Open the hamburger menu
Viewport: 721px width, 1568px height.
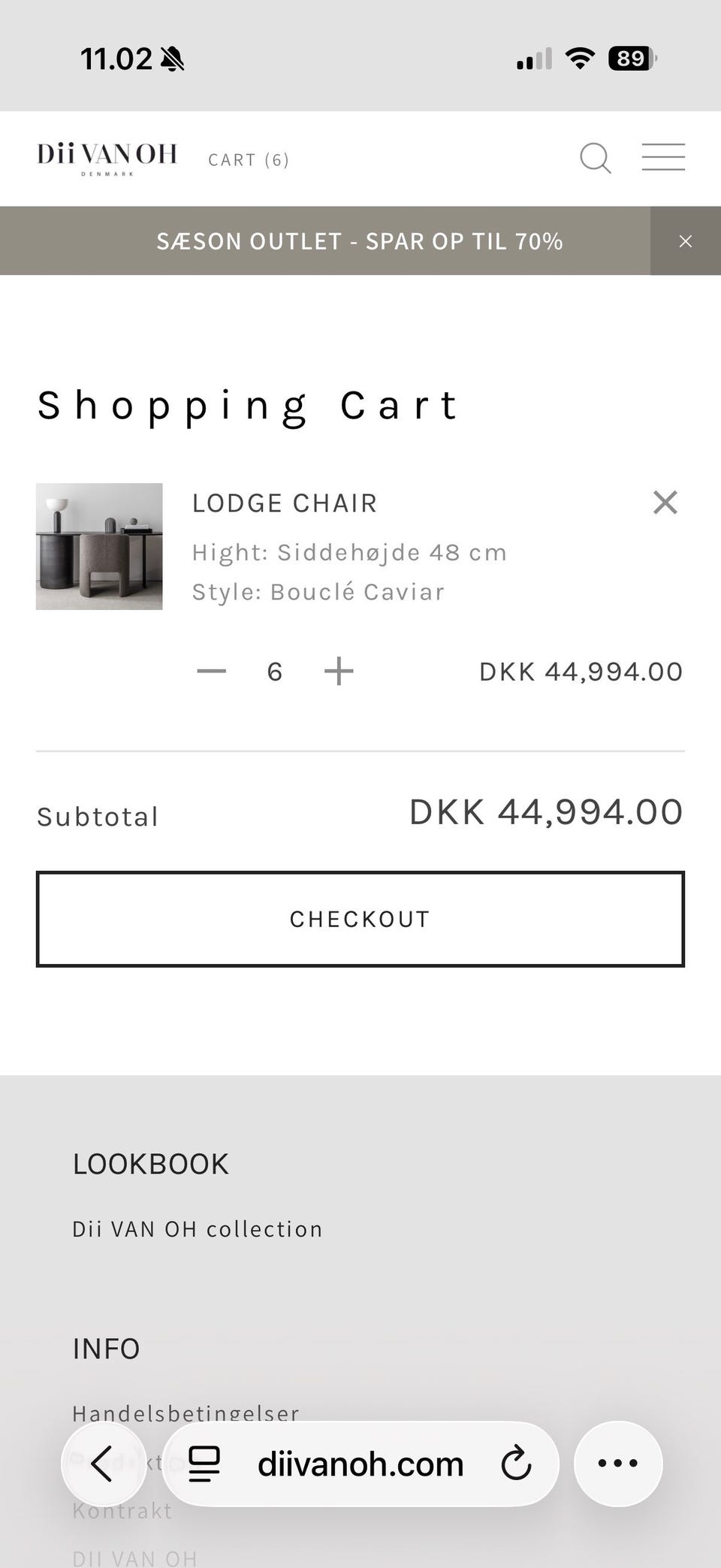(x=663, y=158)
